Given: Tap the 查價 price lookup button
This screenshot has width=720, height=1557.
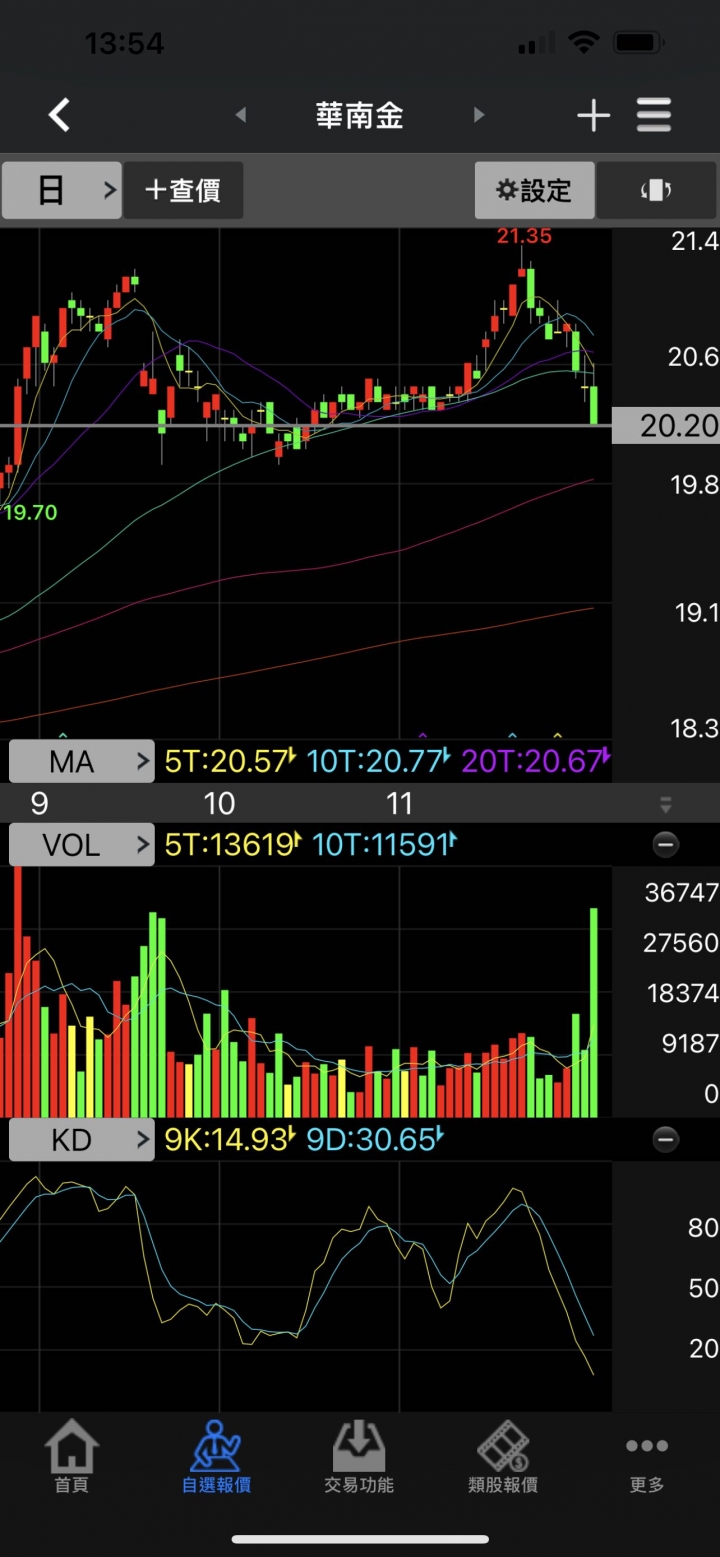Looking at the screenshot, I should click(x=183, y=190).
